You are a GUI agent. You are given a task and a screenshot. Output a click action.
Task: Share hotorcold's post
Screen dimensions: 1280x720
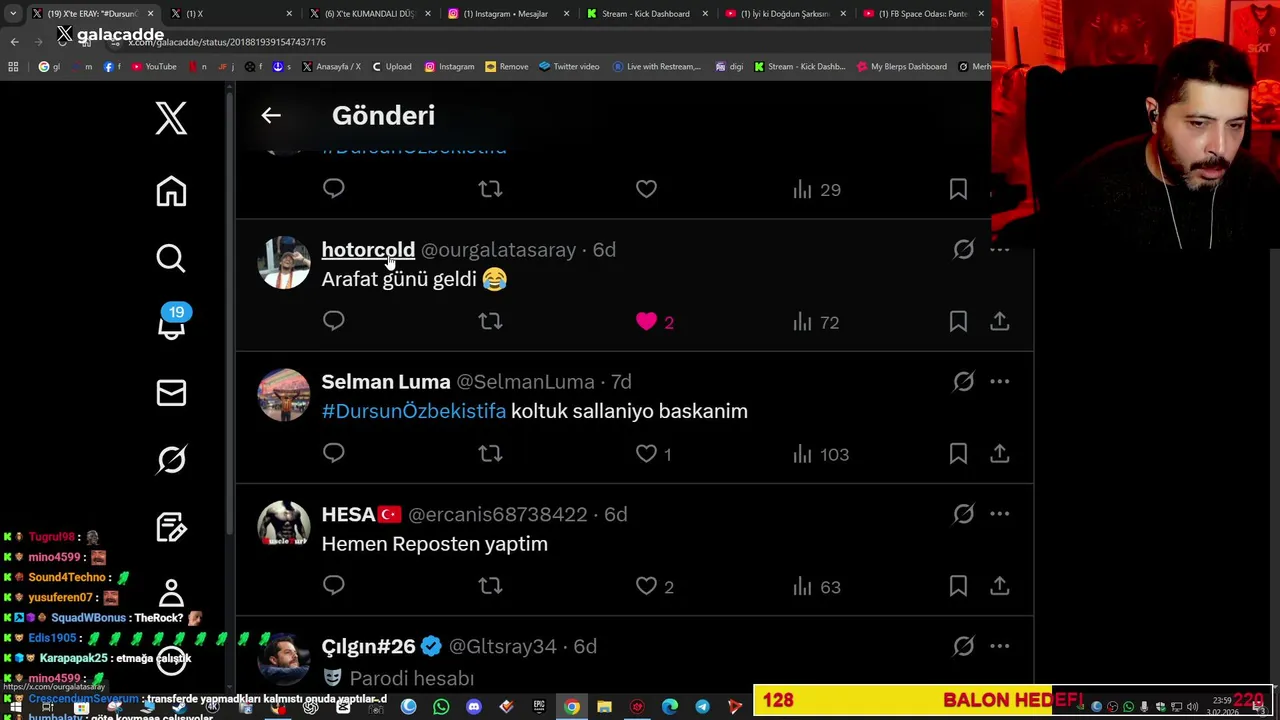coord(999,321)
